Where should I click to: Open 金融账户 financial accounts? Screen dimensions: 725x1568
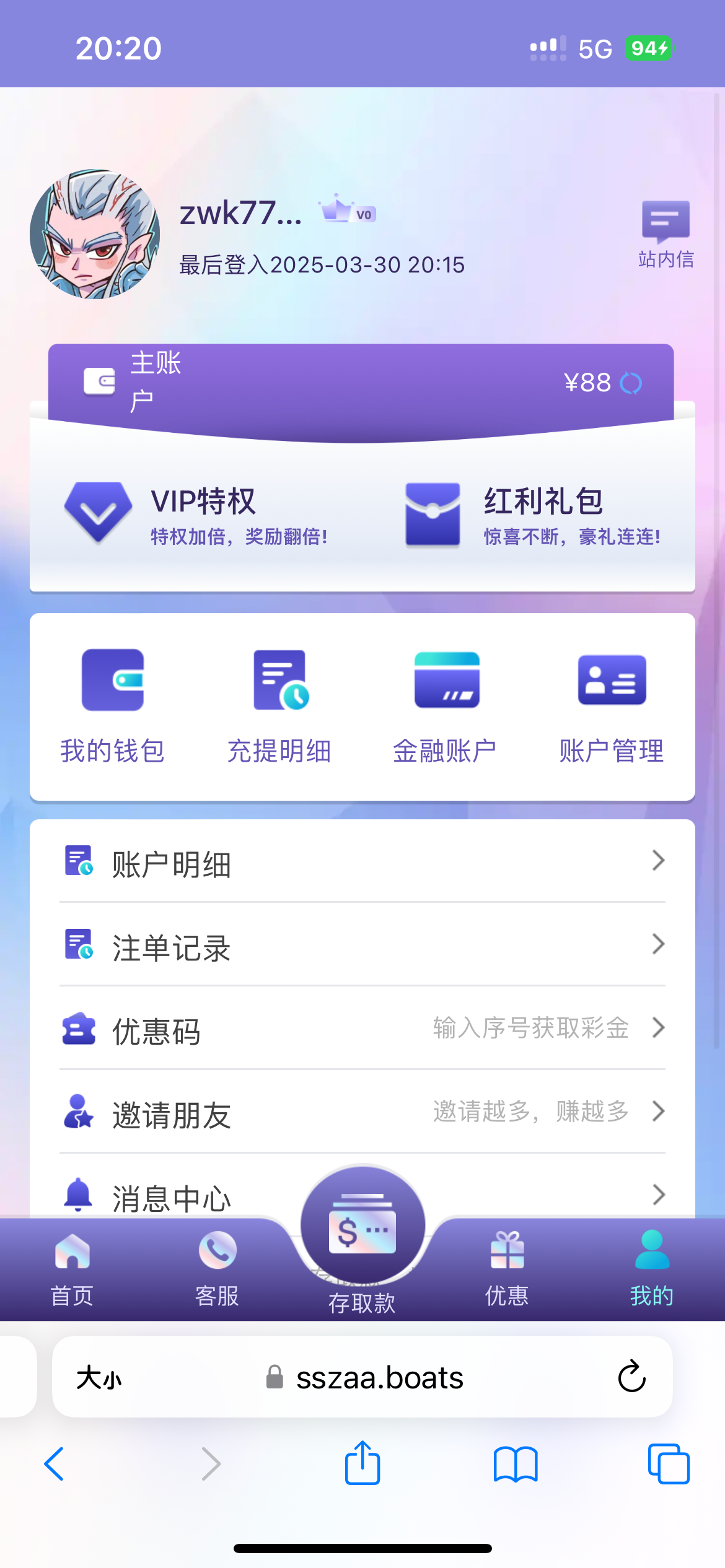(446, 706)
